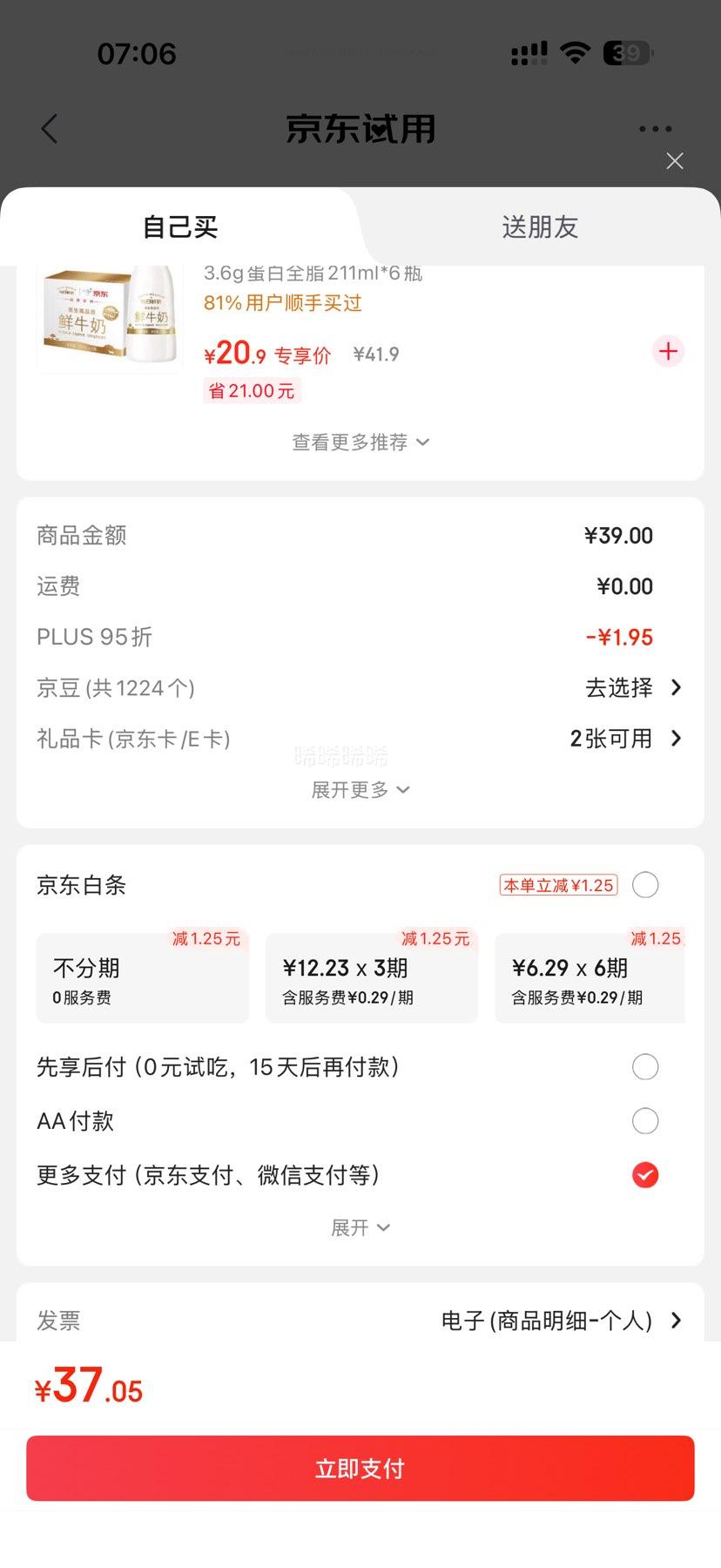Tap 立即支付 to pay now
This screenshot has height=1568, width=721.
(x=360, y=1469)
